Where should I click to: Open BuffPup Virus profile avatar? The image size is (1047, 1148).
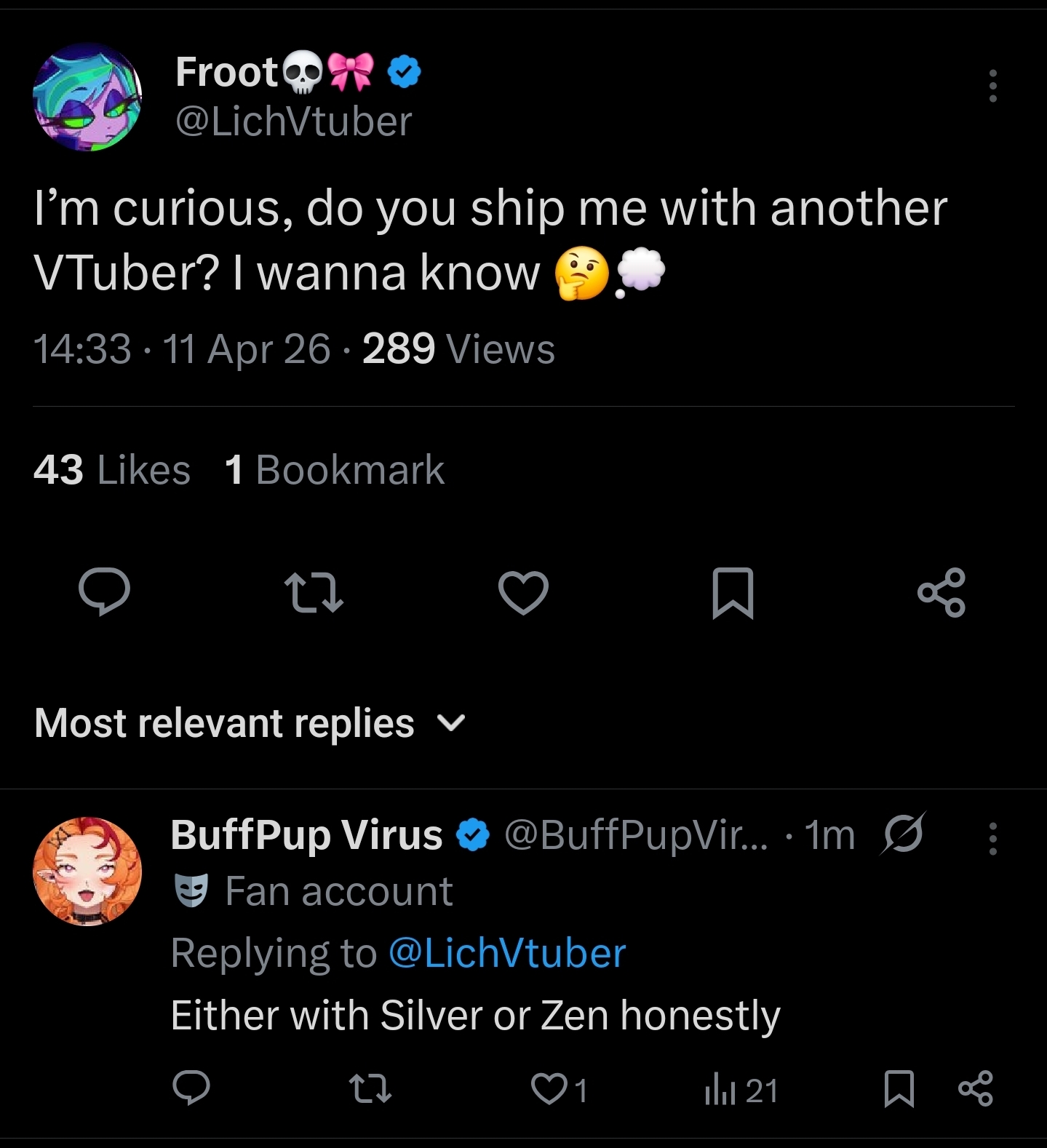click(x=87, y=871)
